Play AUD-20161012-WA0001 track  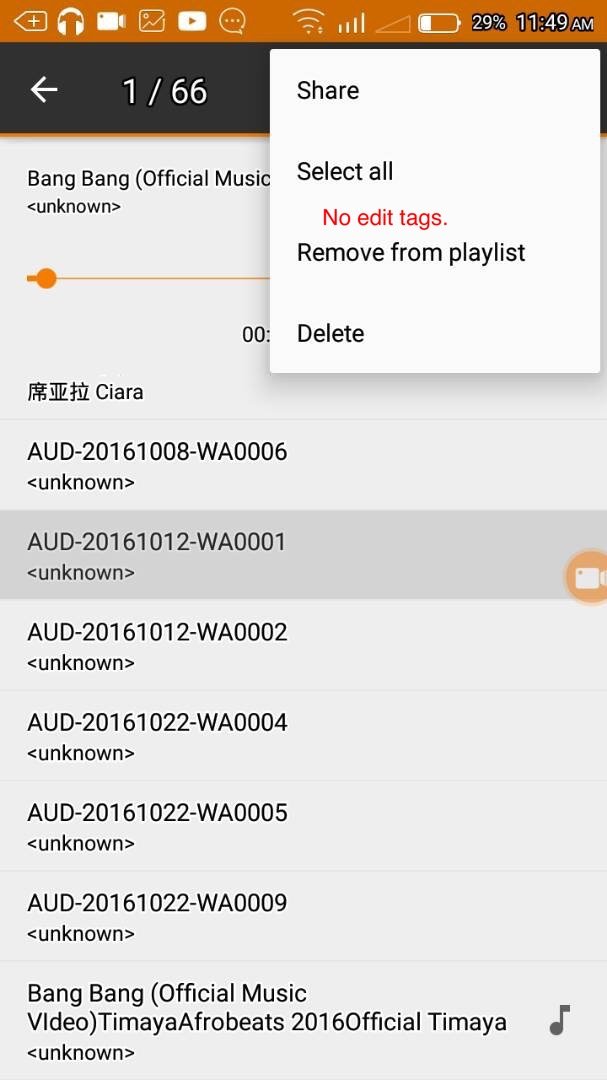point(157,555)
